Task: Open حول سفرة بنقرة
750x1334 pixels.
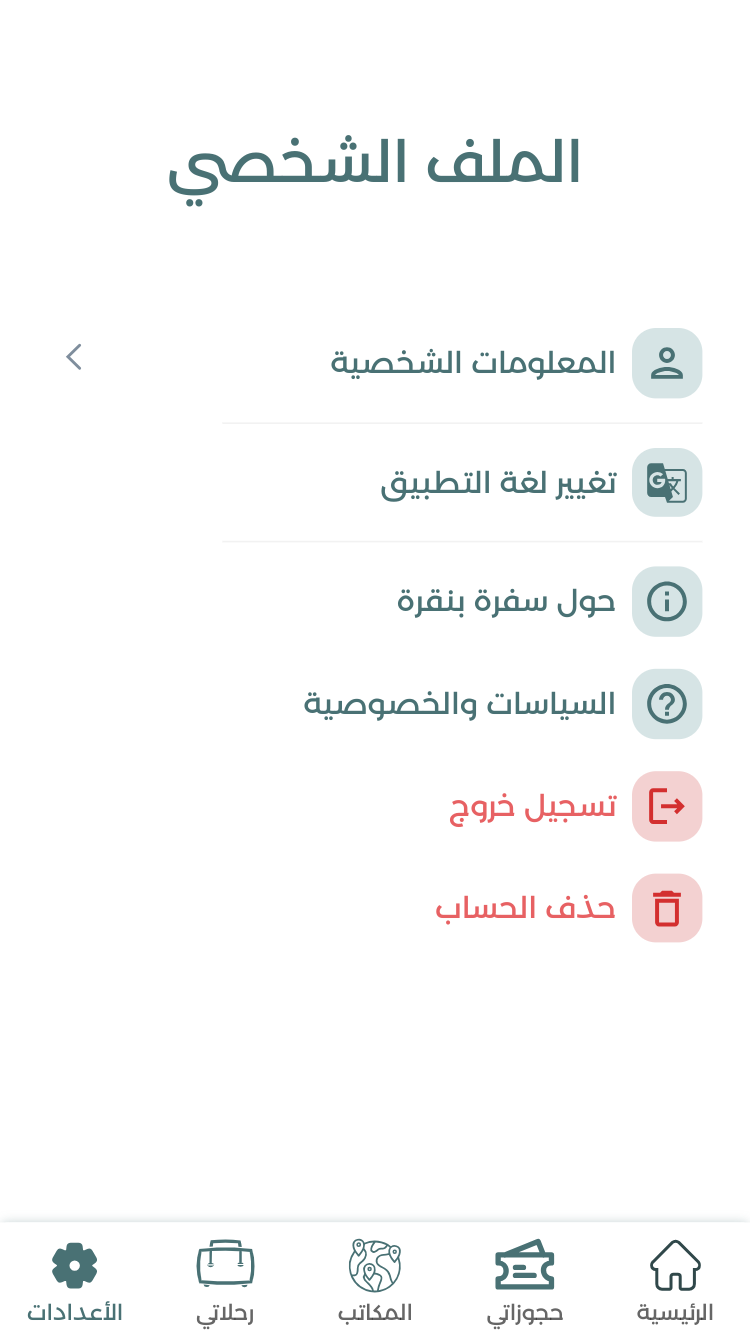Action: [x=375, y=602]
